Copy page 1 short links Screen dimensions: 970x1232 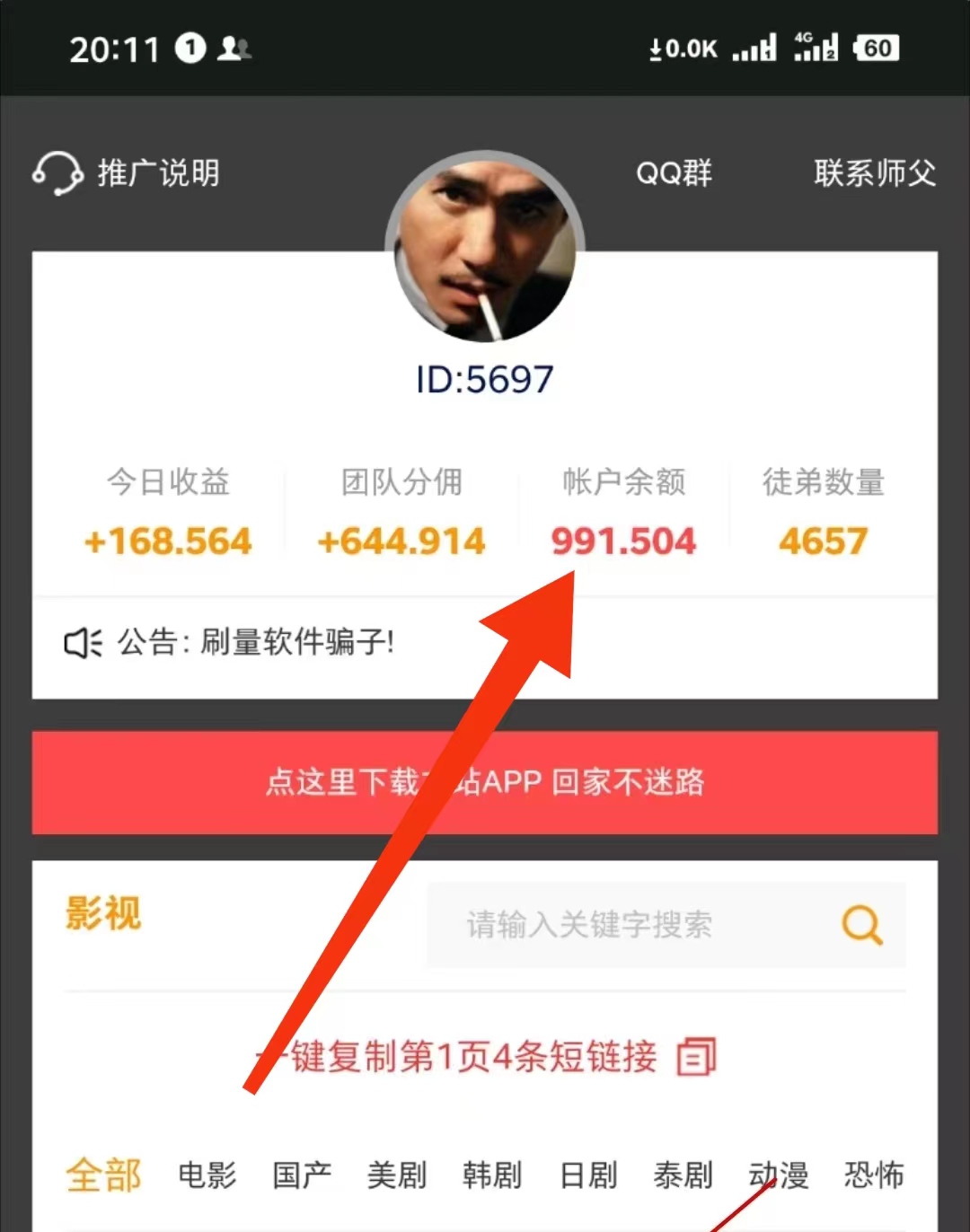pos(485,1056)
